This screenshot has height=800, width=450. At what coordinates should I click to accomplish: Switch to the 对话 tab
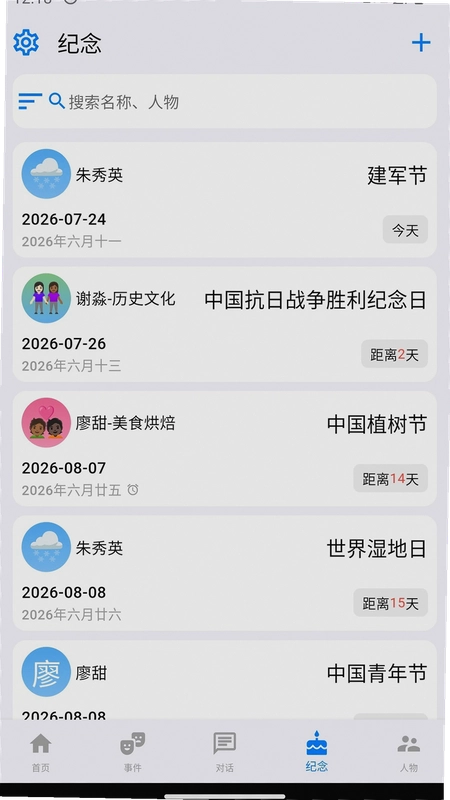pyautogui.click(x=224, y=752)
